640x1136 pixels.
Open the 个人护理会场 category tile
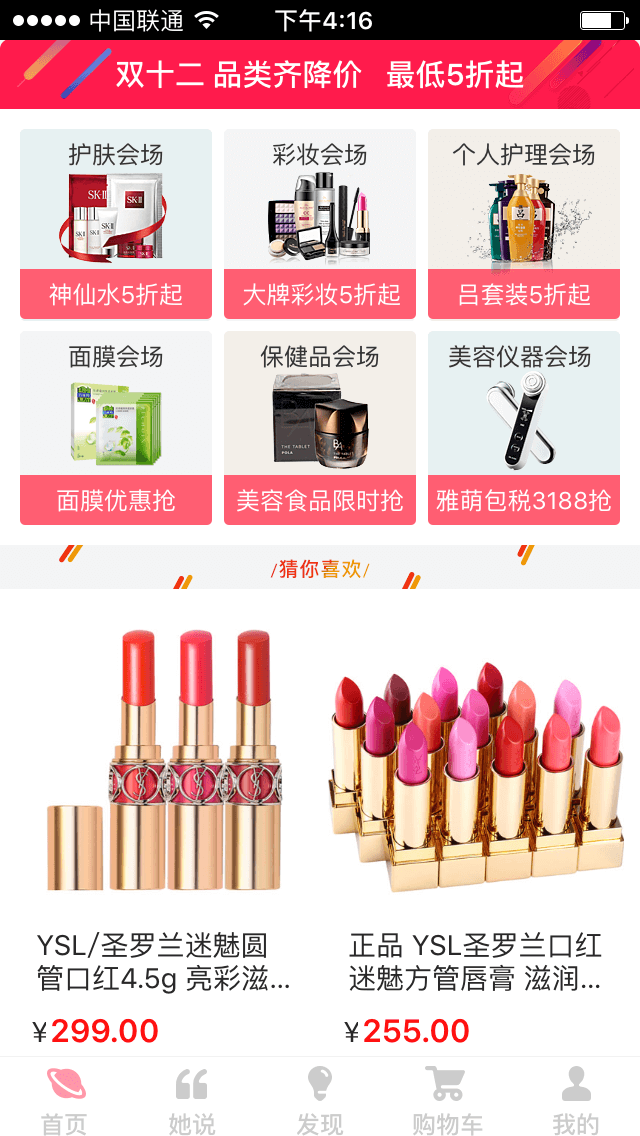[x=524, y=224]
